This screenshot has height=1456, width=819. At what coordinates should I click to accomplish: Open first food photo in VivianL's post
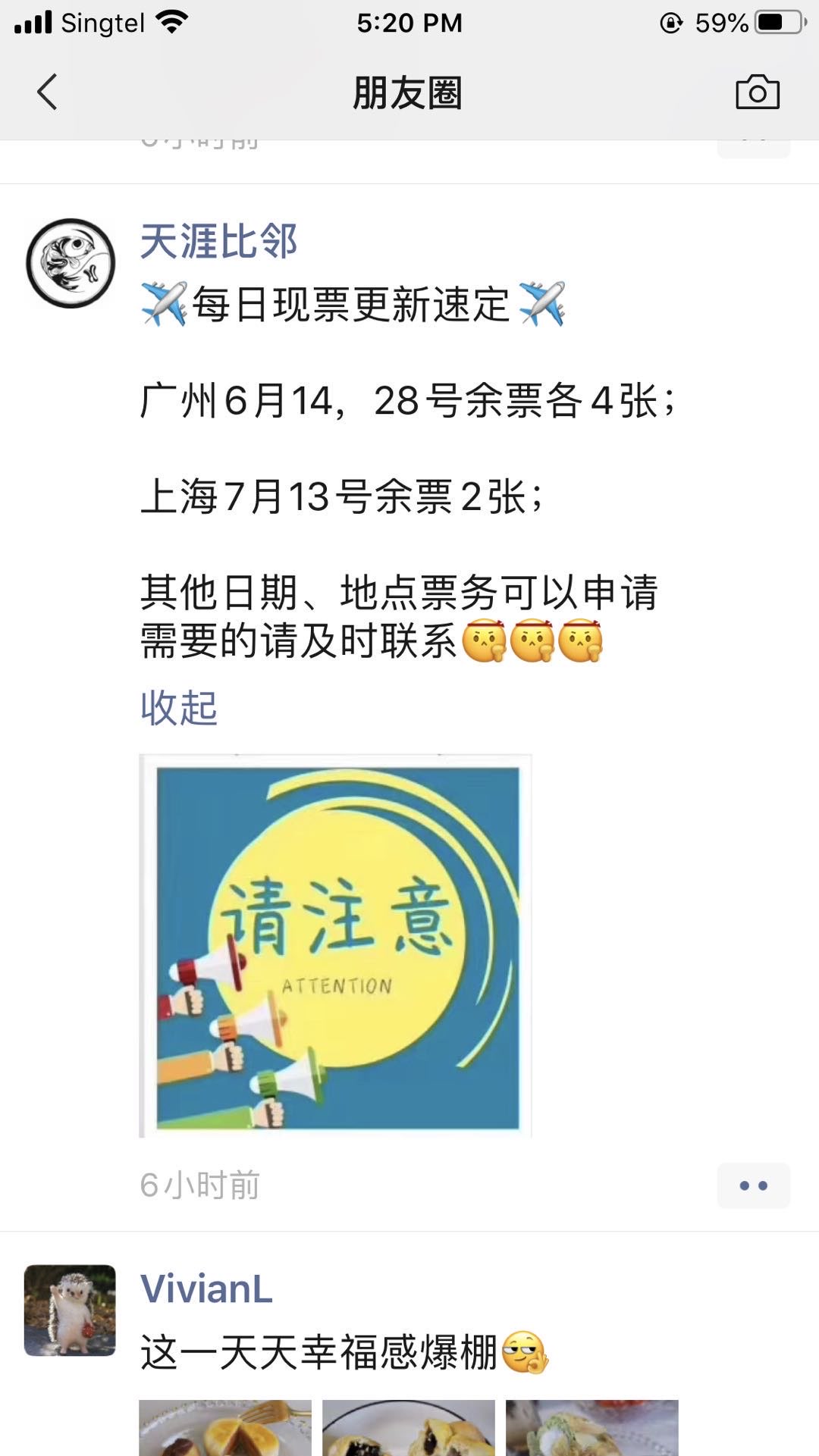(x=225, y=1428)
